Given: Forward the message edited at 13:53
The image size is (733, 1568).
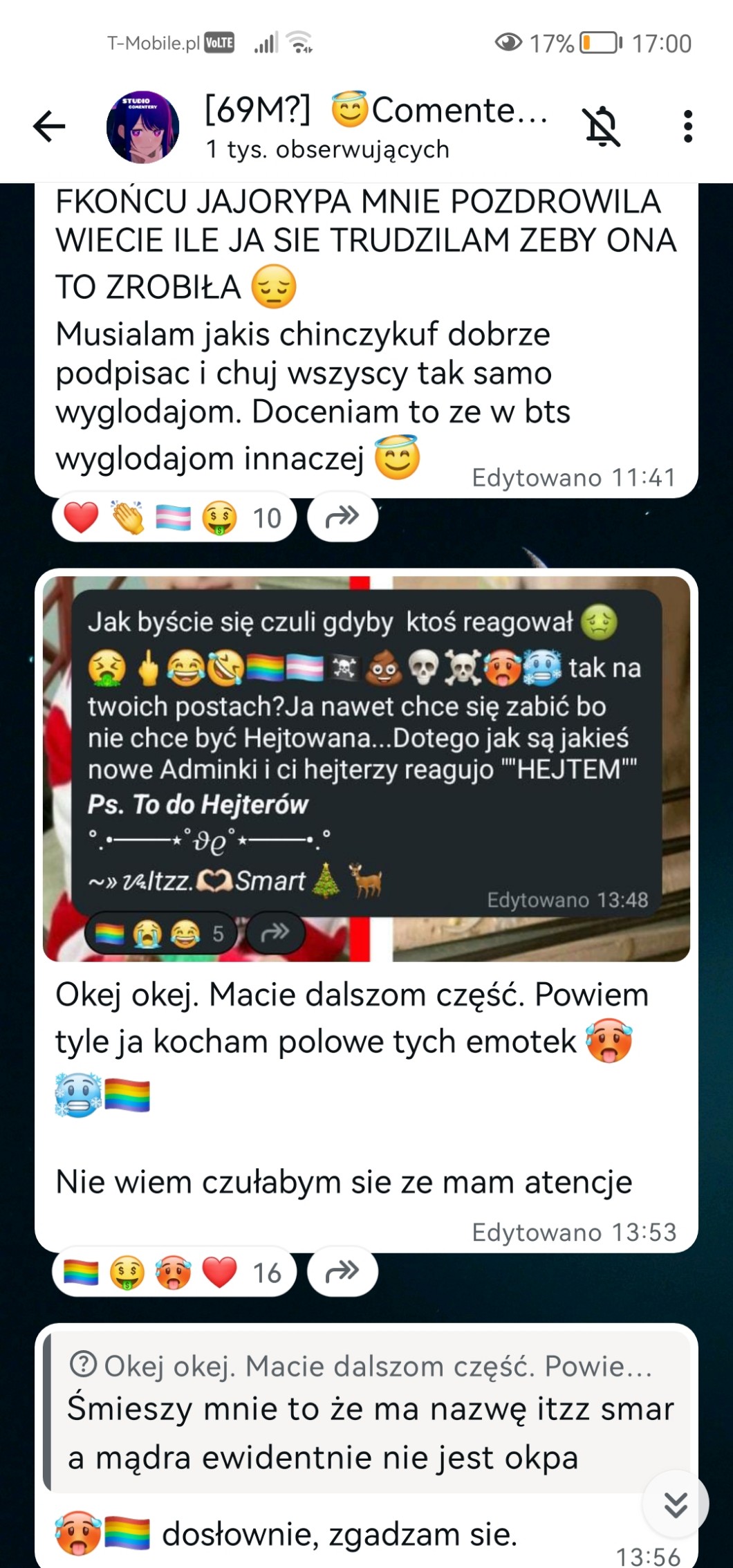Looking at the screenshot, I should (x=342, y=1271).
